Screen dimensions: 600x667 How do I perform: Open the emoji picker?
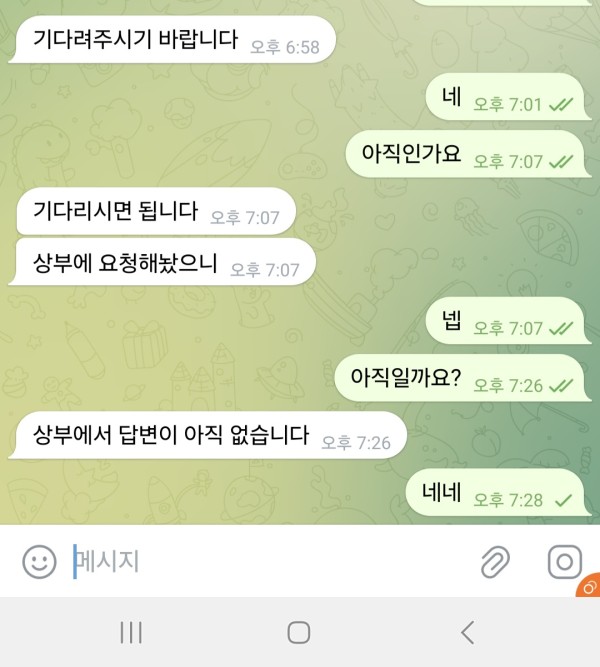click(x=39, y=562)
